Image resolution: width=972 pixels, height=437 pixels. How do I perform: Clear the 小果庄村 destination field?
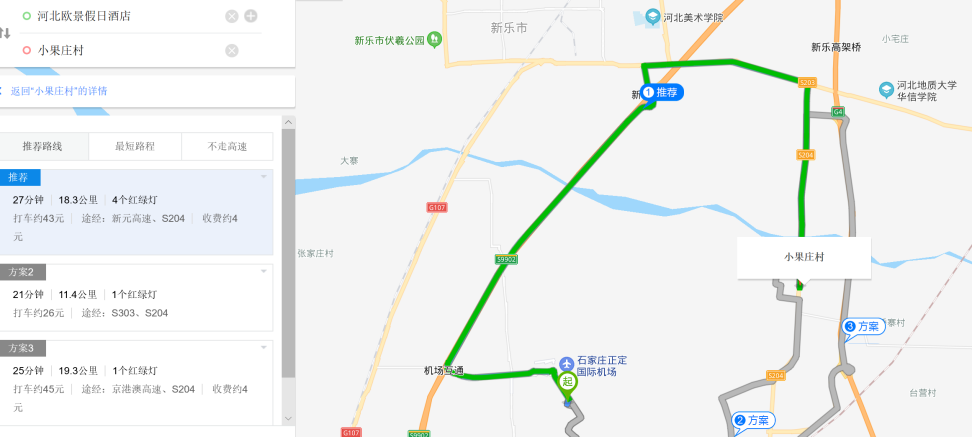coord(232,51)
